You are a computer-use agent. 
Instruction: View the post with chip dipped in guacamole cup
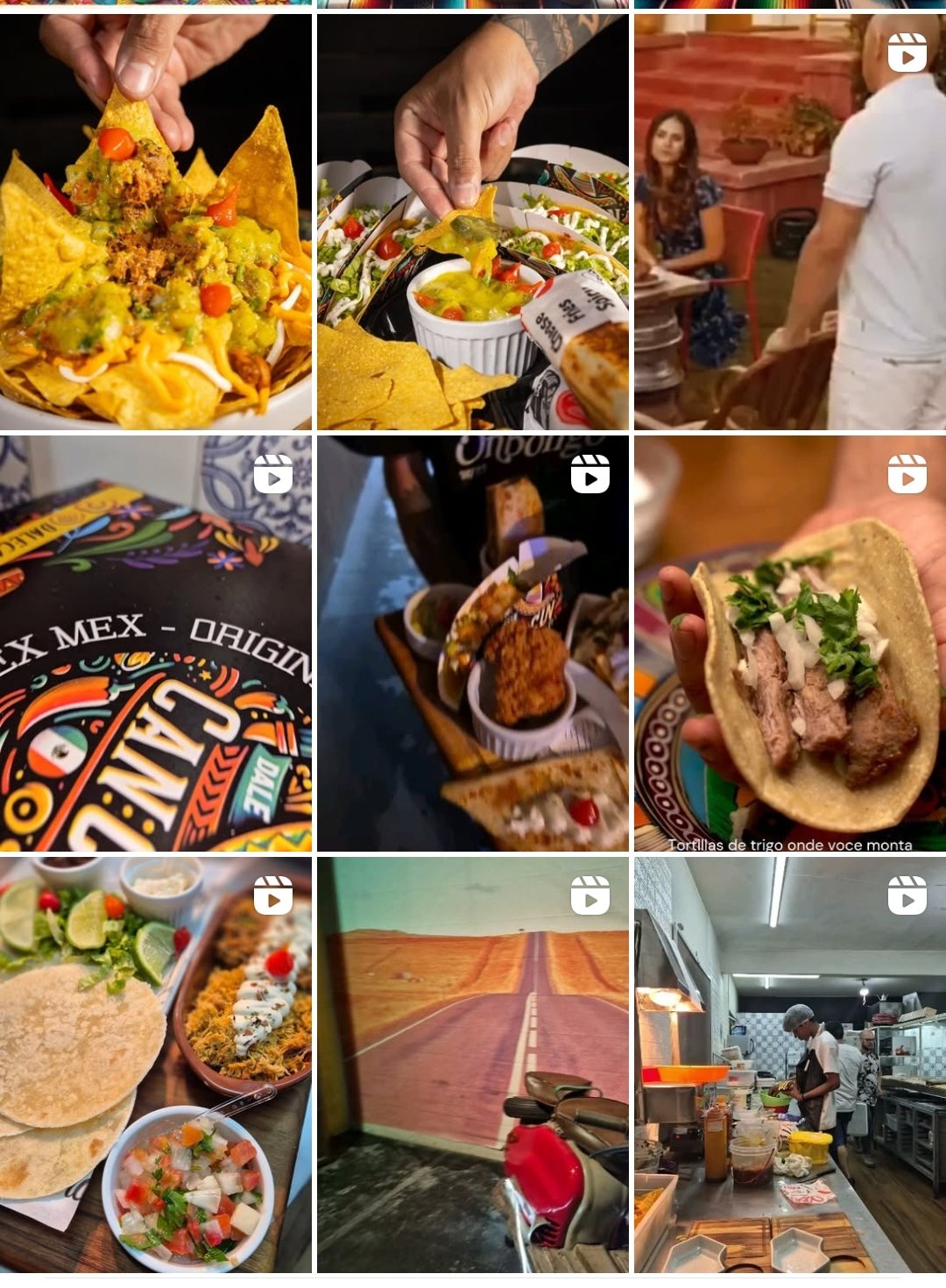[473, 222]
